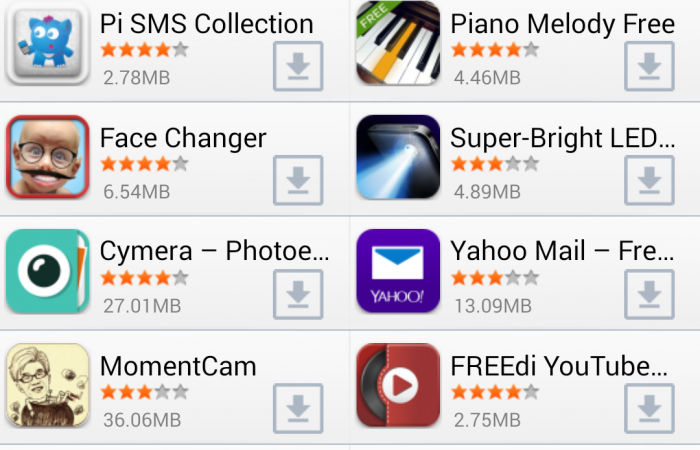Viewport: 700px width, 450px height.
Task: Open FREEdi YouTube listing
Action: pyautogui.click(x=558, y=366)
